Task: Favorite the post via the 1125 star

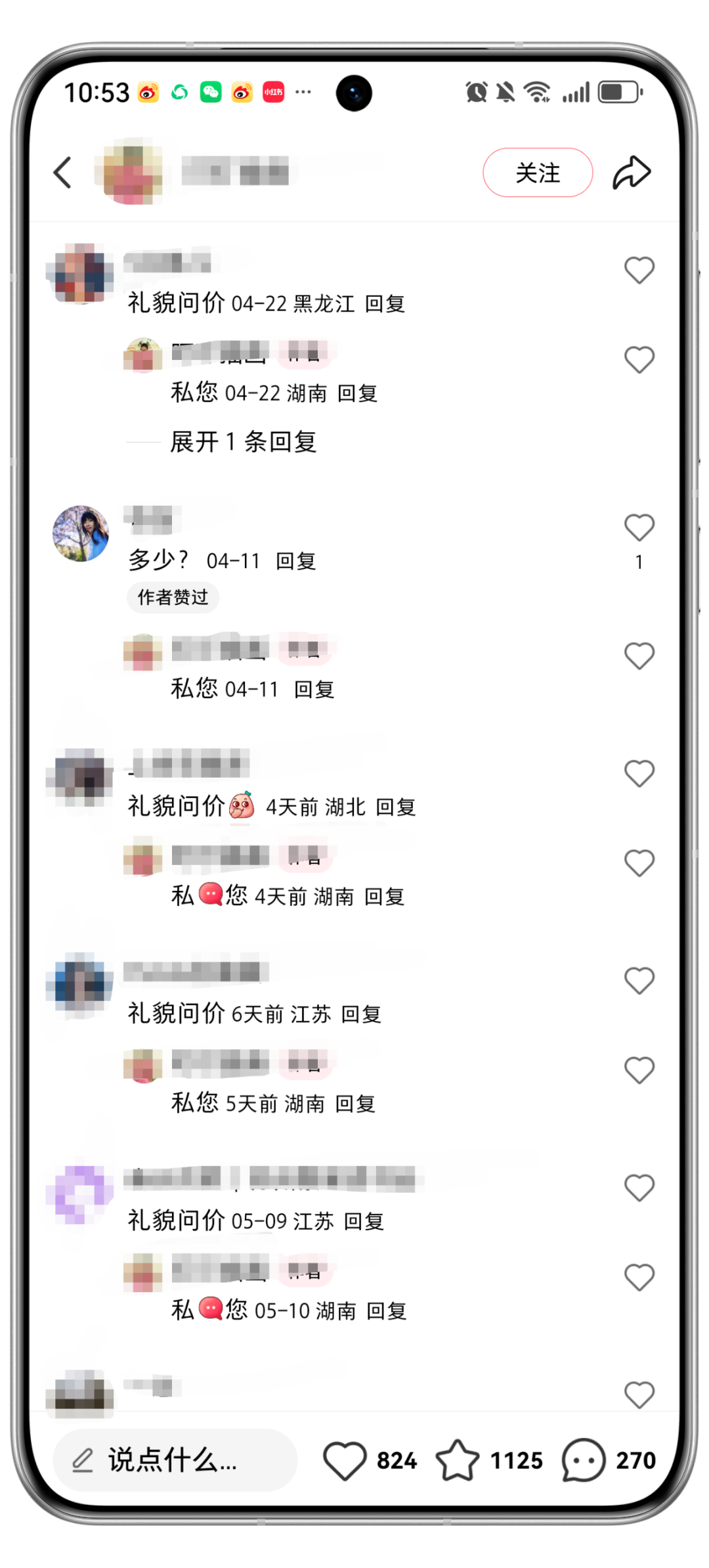Action: coord(458,1460)
